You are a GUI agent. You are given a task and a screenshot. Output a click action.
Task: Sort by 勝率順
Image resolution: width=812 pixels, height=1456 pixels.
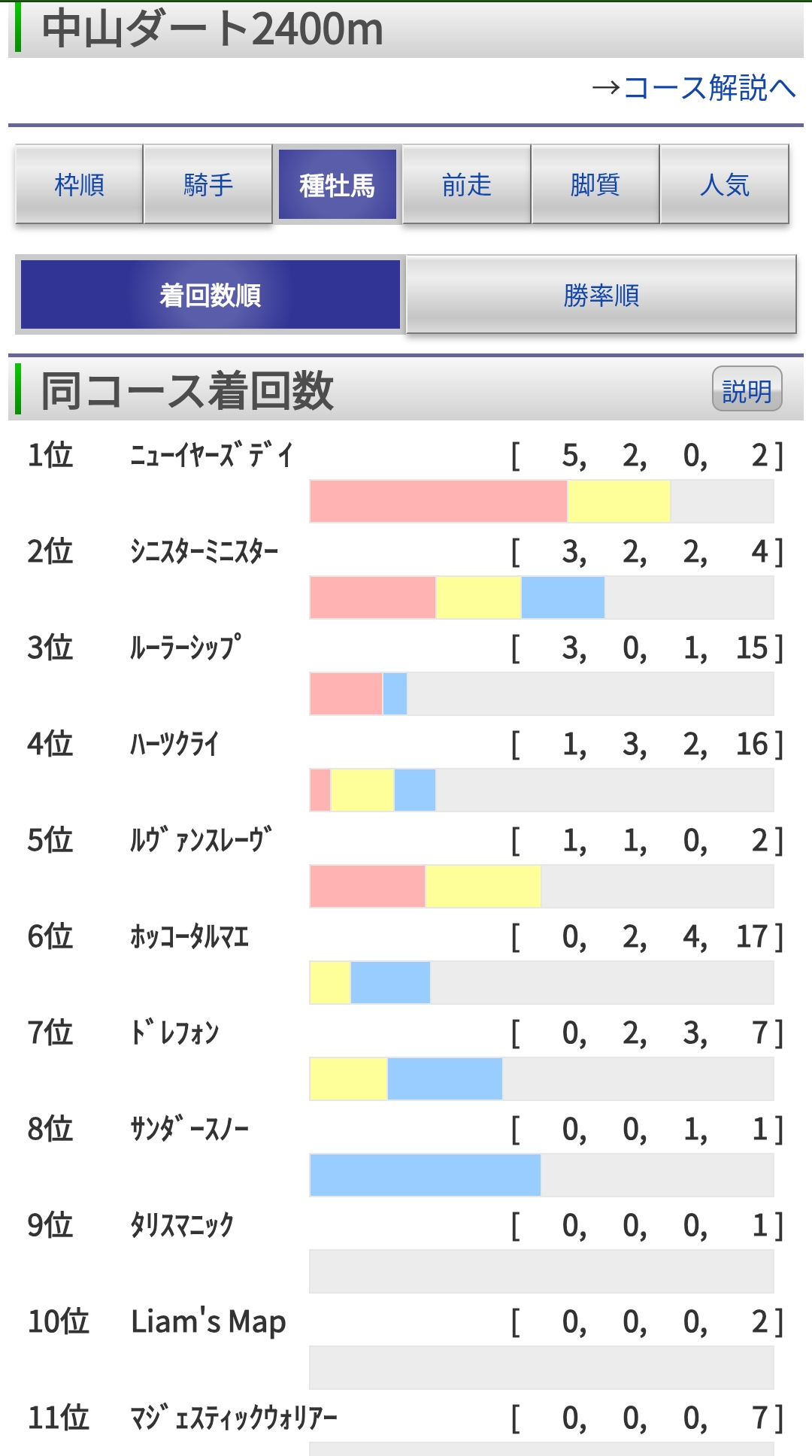click(601, 295)
